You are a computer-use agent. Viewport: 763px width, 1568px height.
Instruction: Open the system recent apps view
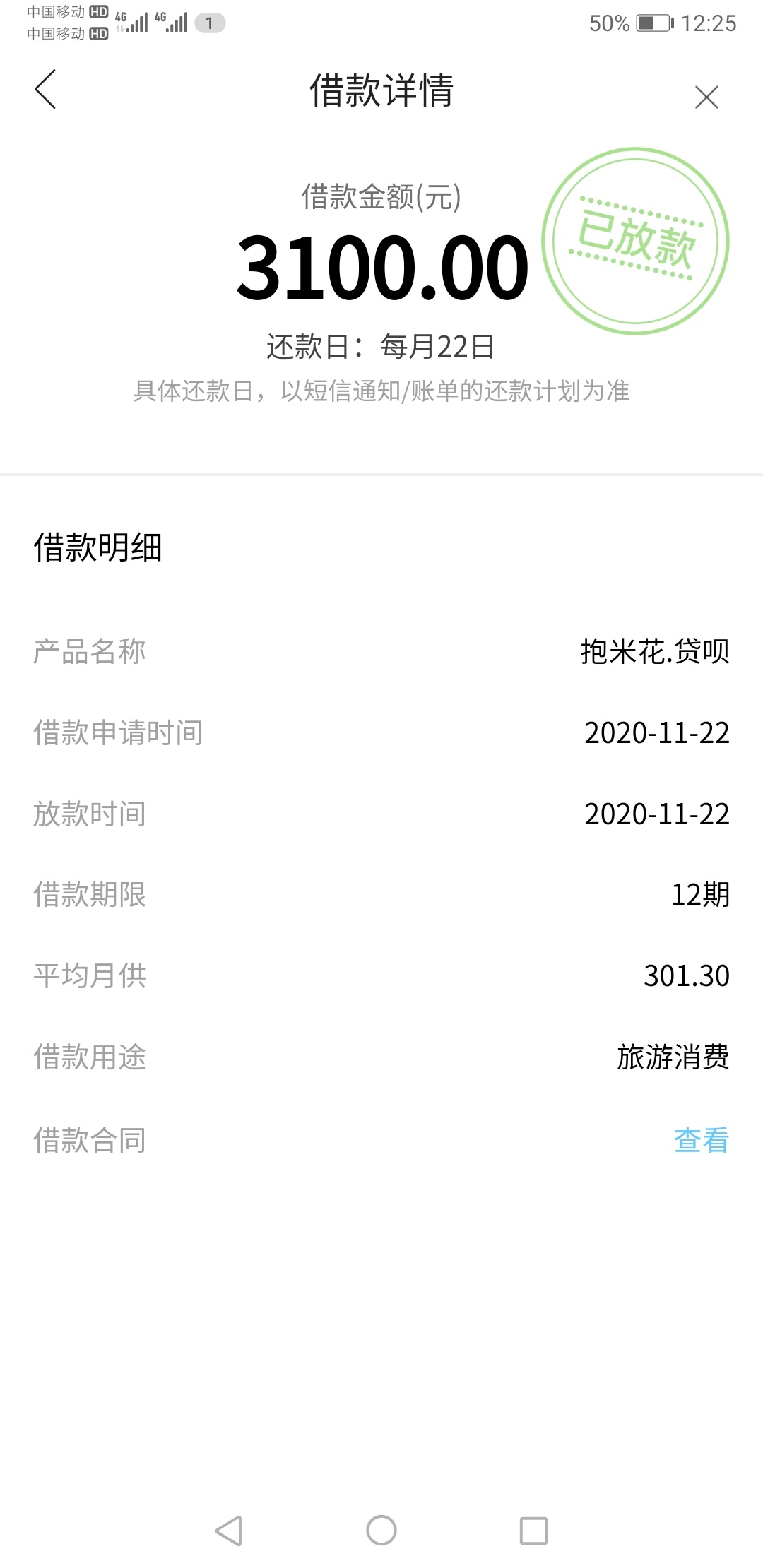(533, 1531)
